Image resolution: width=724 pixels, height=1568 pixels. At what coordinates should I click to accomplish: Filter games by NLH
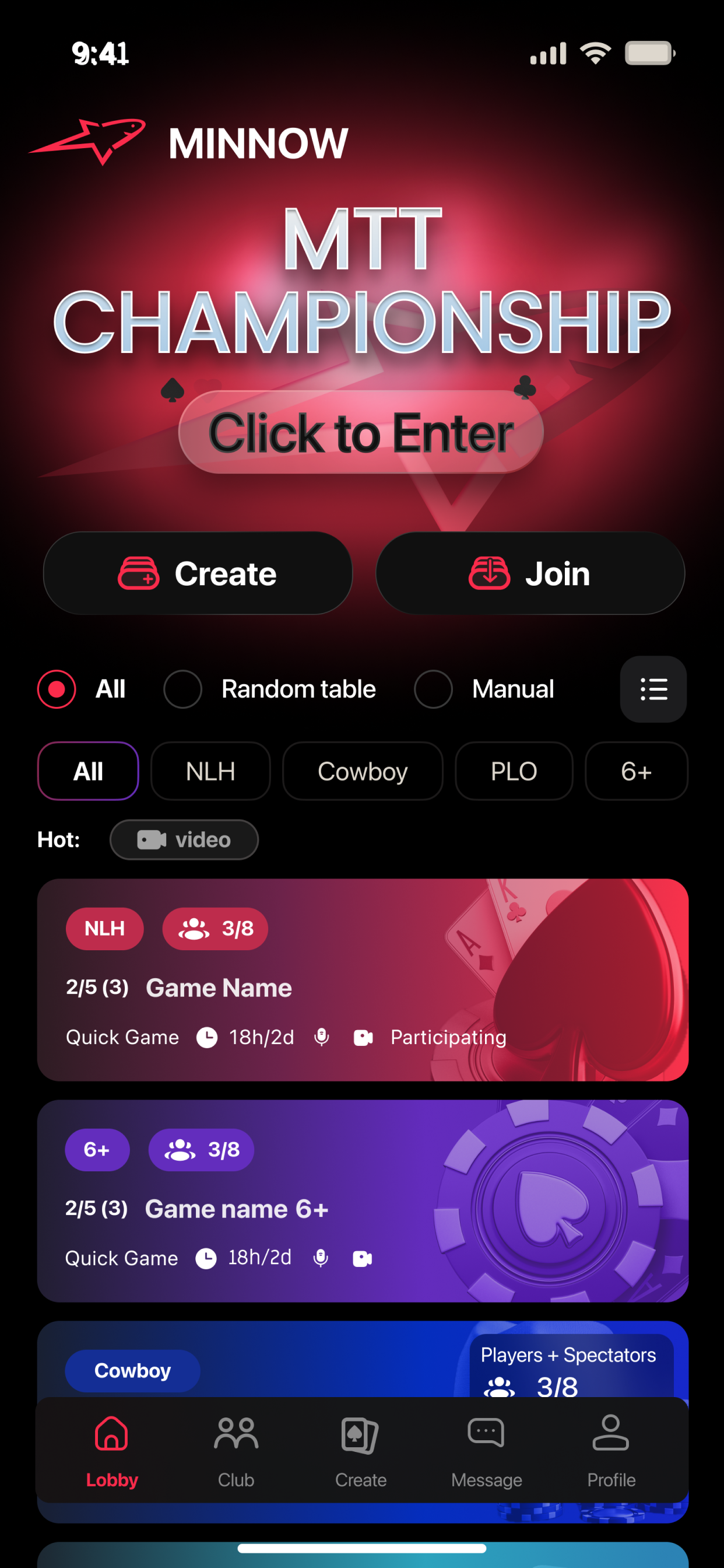coord(210,771)
